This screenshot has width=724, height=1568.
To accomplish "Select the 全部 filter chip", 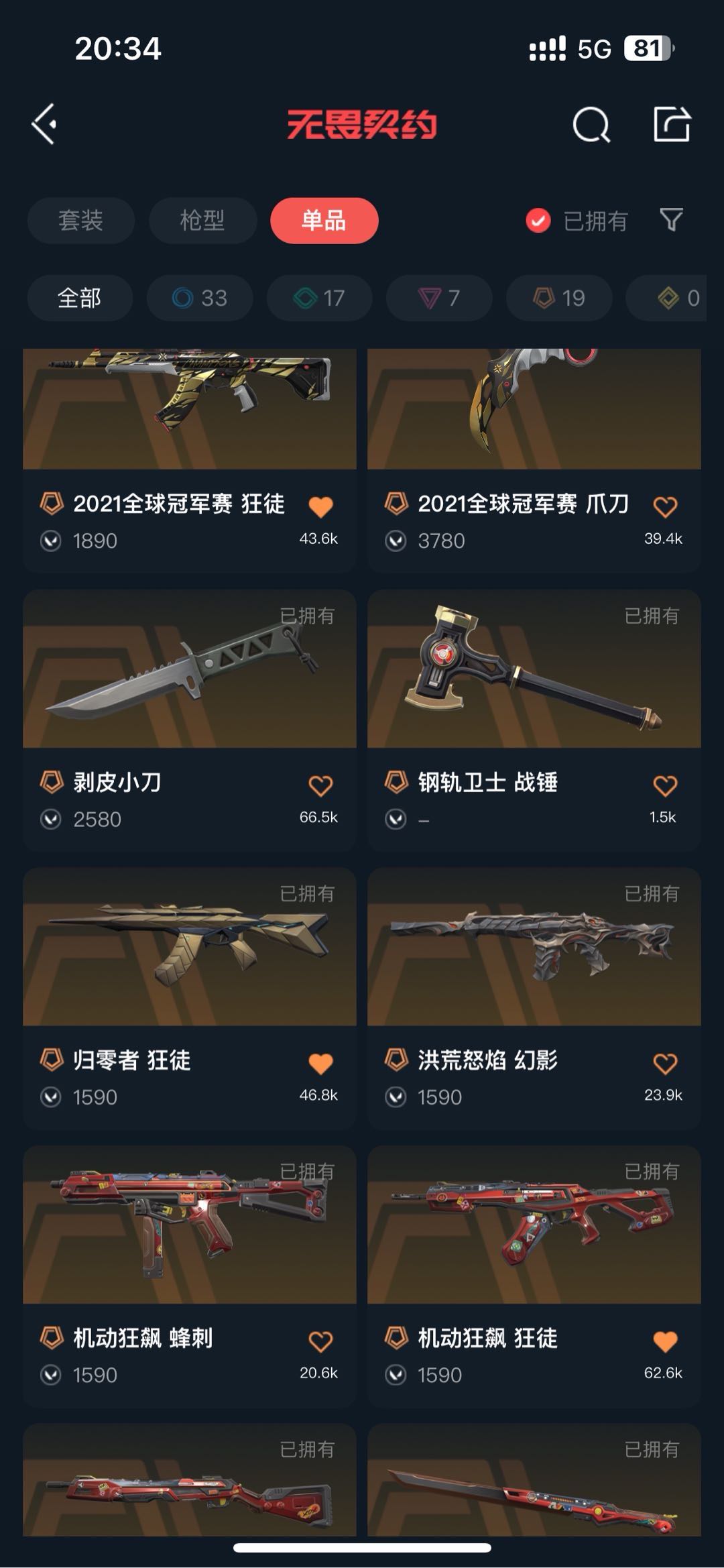I will coord(80,298).
